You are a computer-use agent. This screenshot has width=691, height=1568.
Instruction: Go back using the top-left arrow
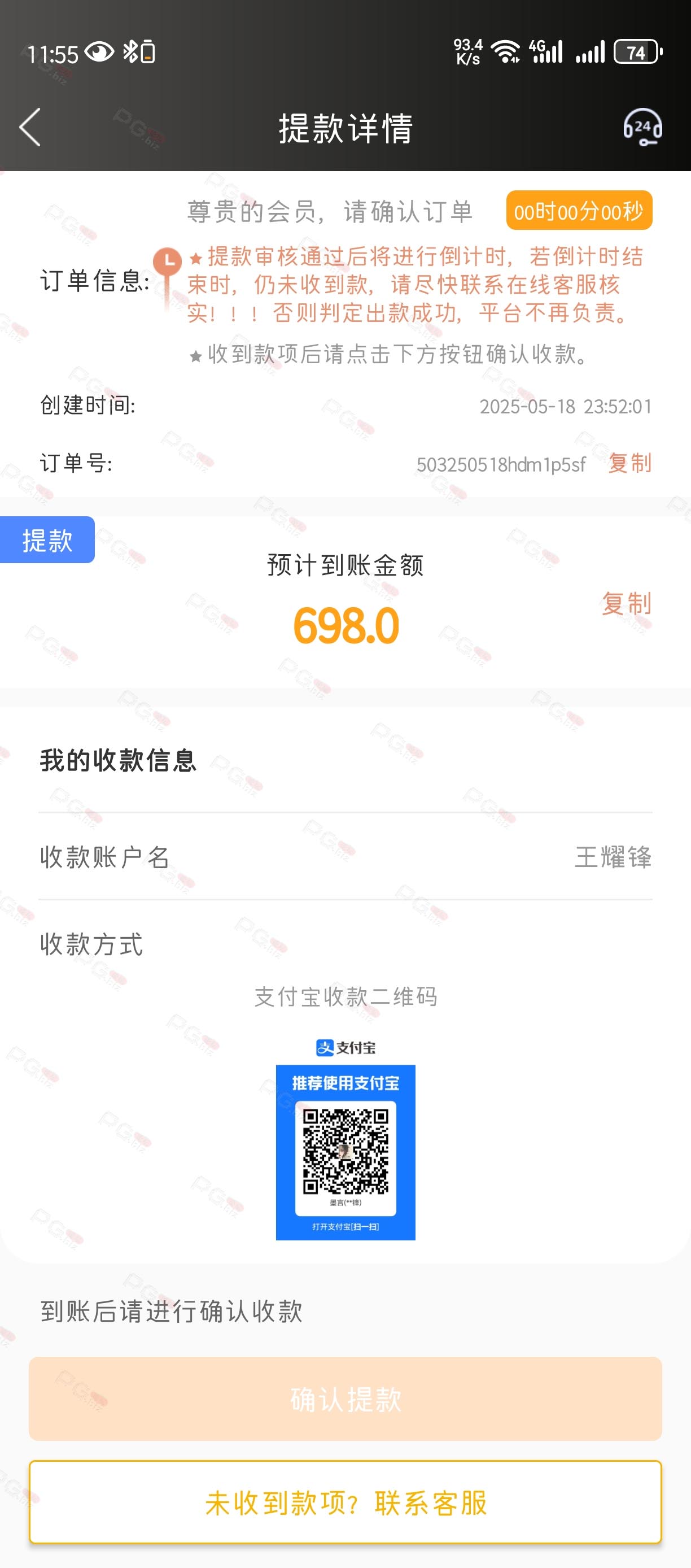coord(30,127)
